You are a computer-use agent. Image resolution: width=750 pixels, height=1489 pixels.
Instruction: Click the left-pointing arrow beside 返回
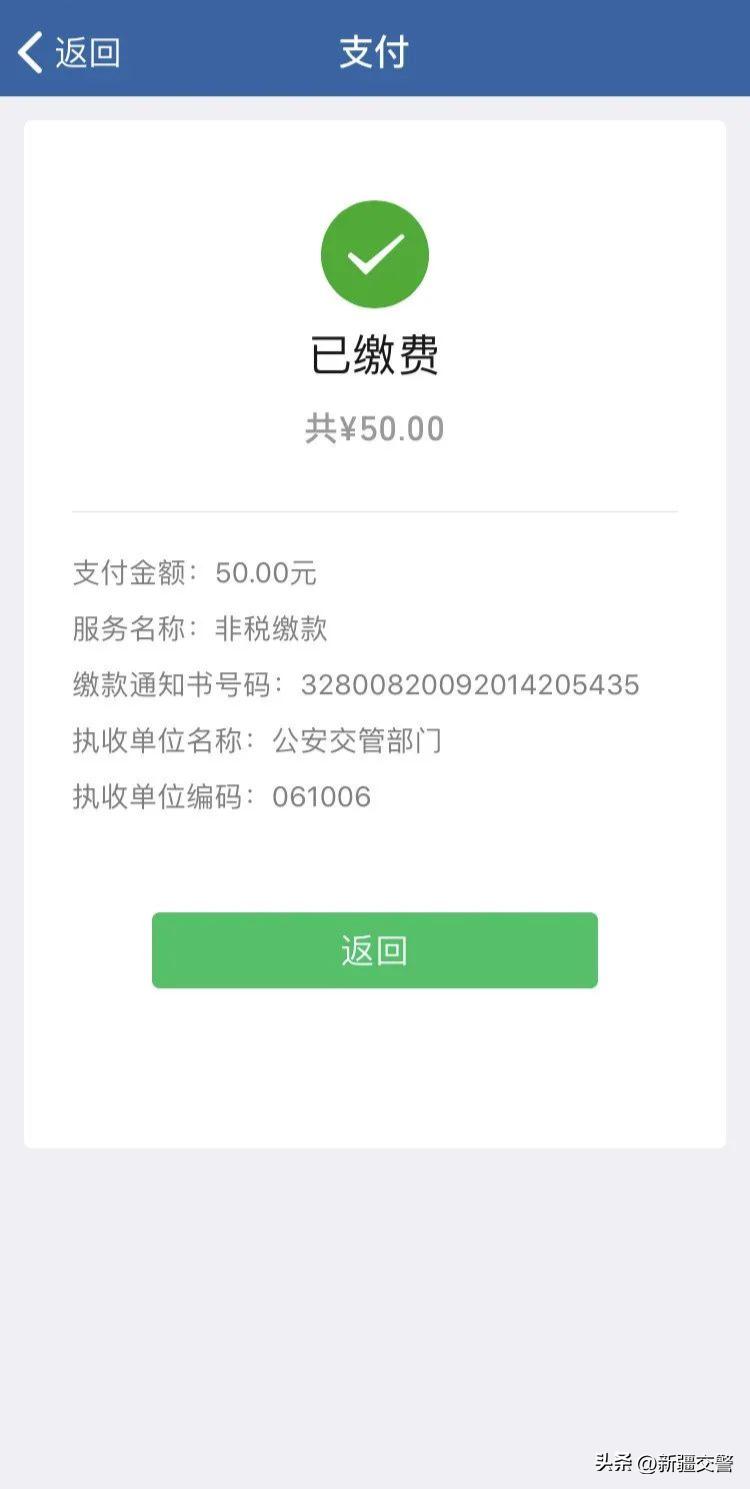tap(31, 52)
